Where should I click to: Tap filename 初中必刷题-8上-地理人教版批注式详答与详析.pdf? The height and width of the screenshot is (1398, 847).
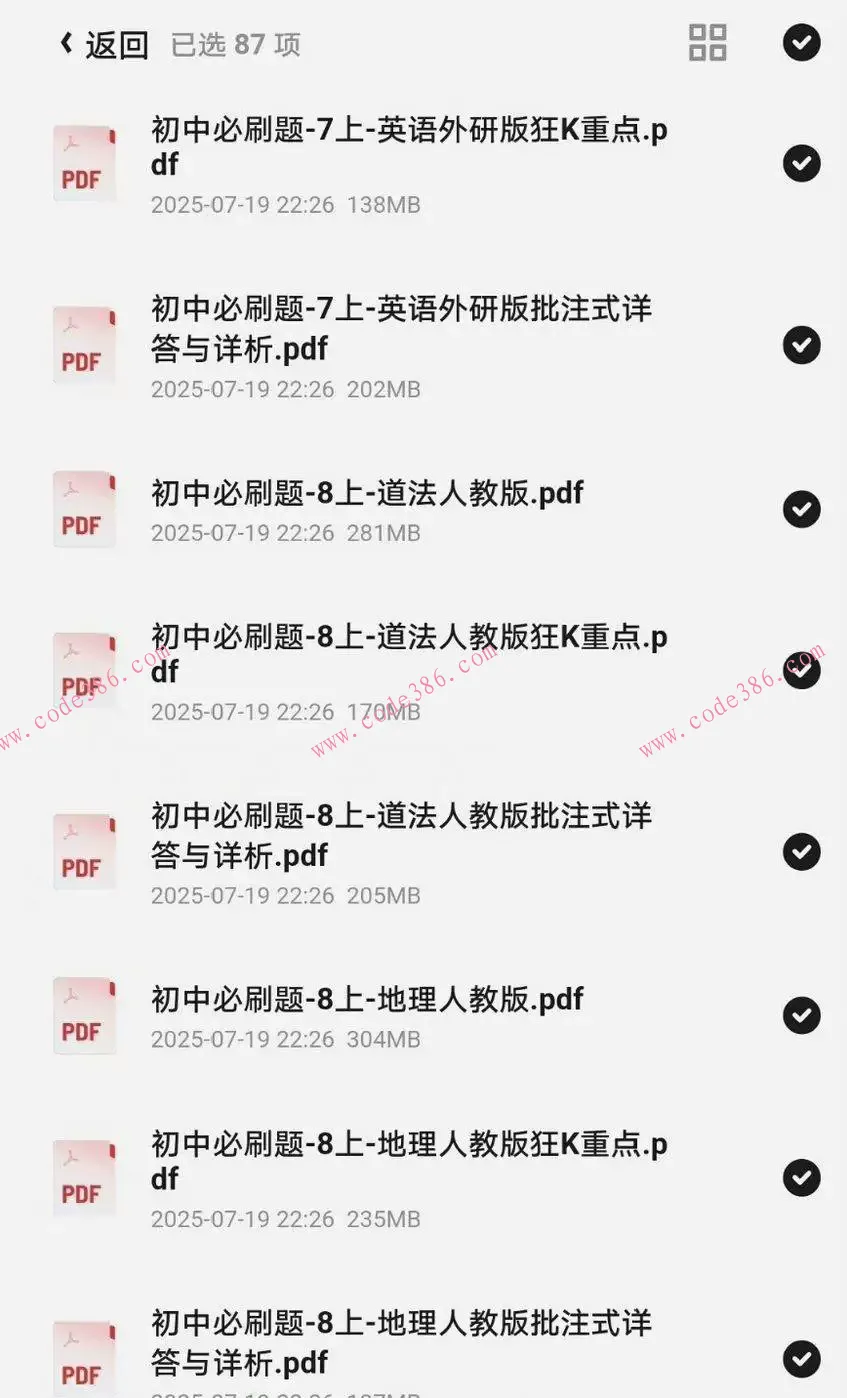click(x=400, y=1340)
